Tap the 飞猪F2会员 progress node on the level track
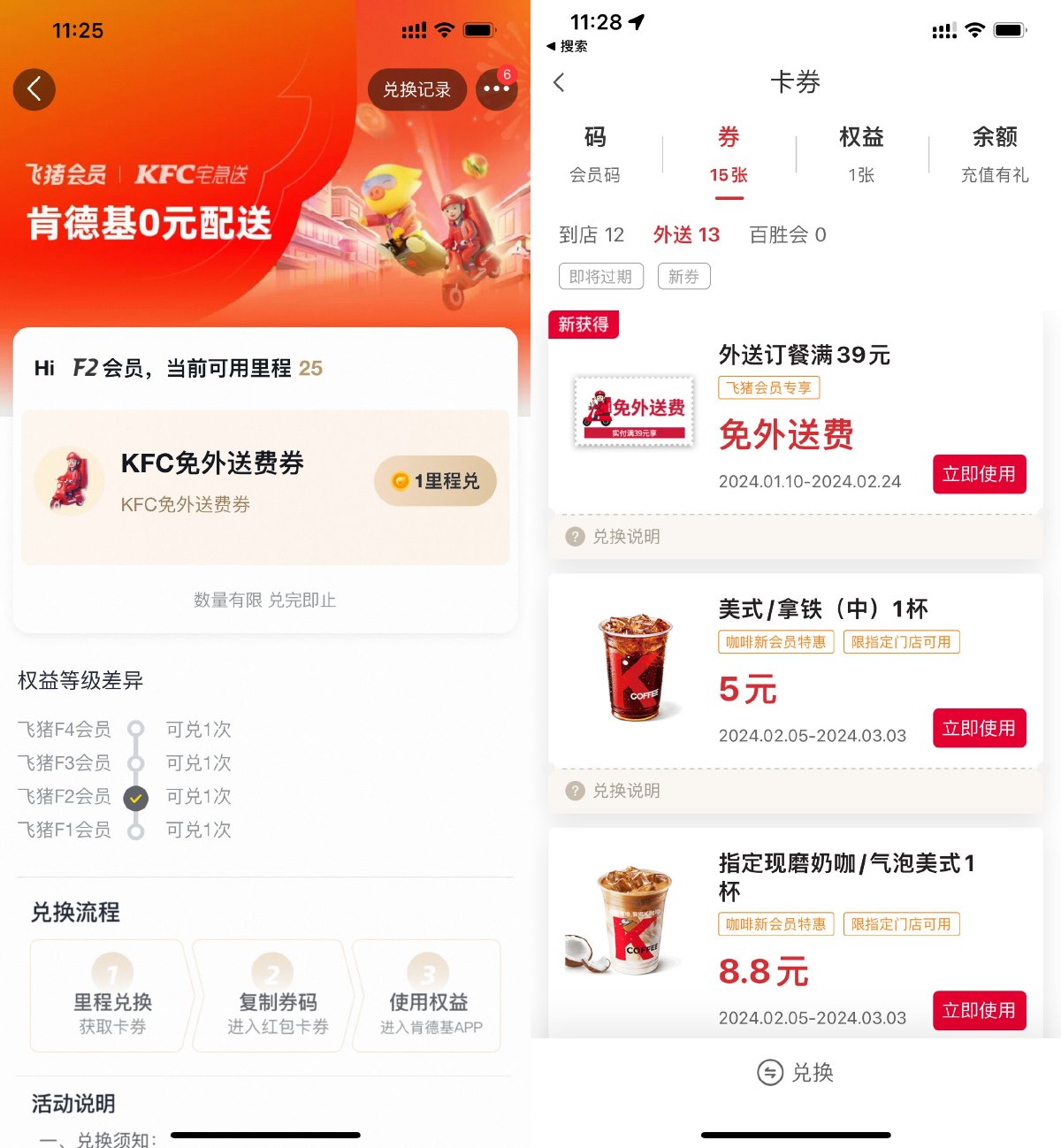The image size is (1061, 1148). tap(135, 797)
